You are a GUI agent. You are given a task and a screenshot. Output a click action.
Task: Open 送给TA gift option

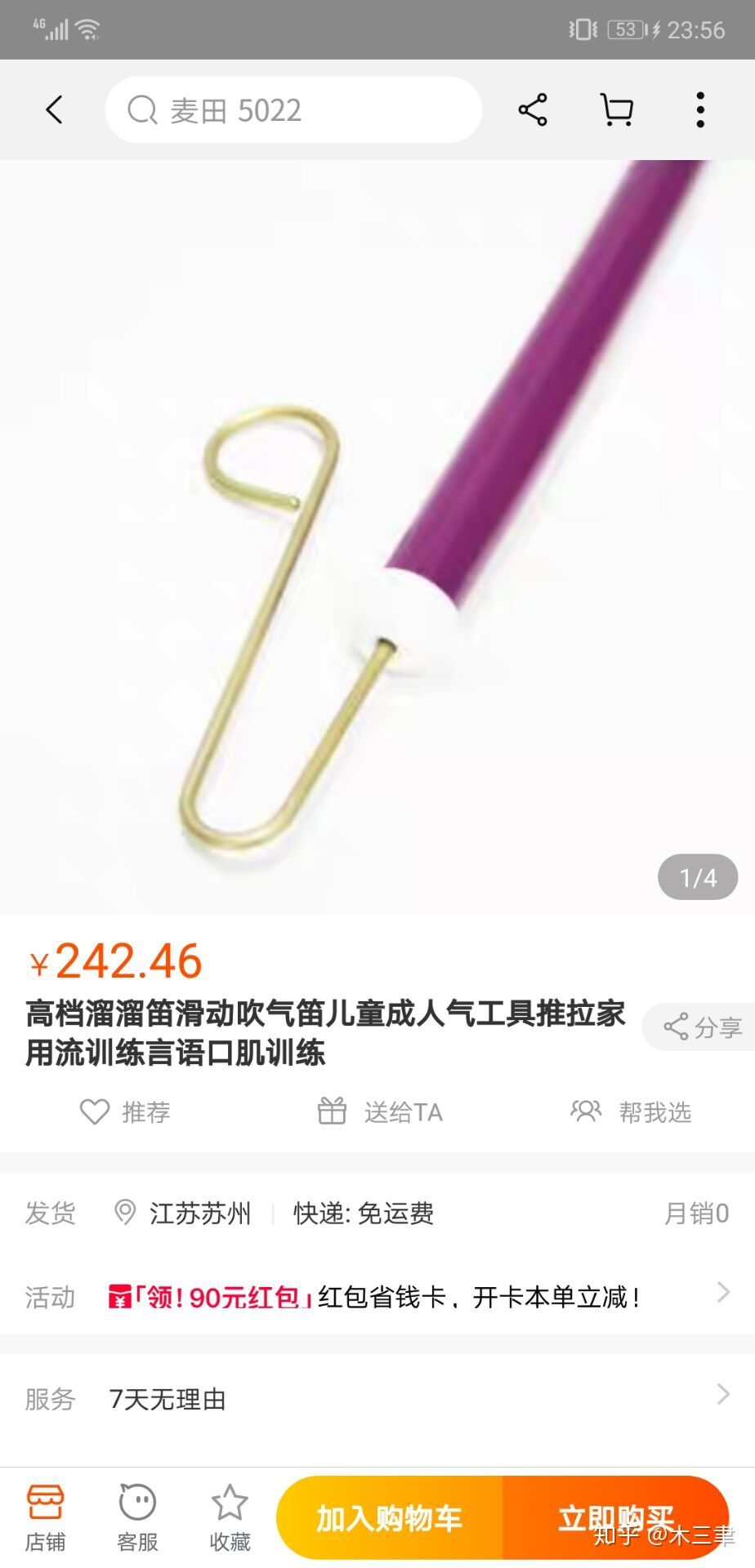[x=380, y=1111]
